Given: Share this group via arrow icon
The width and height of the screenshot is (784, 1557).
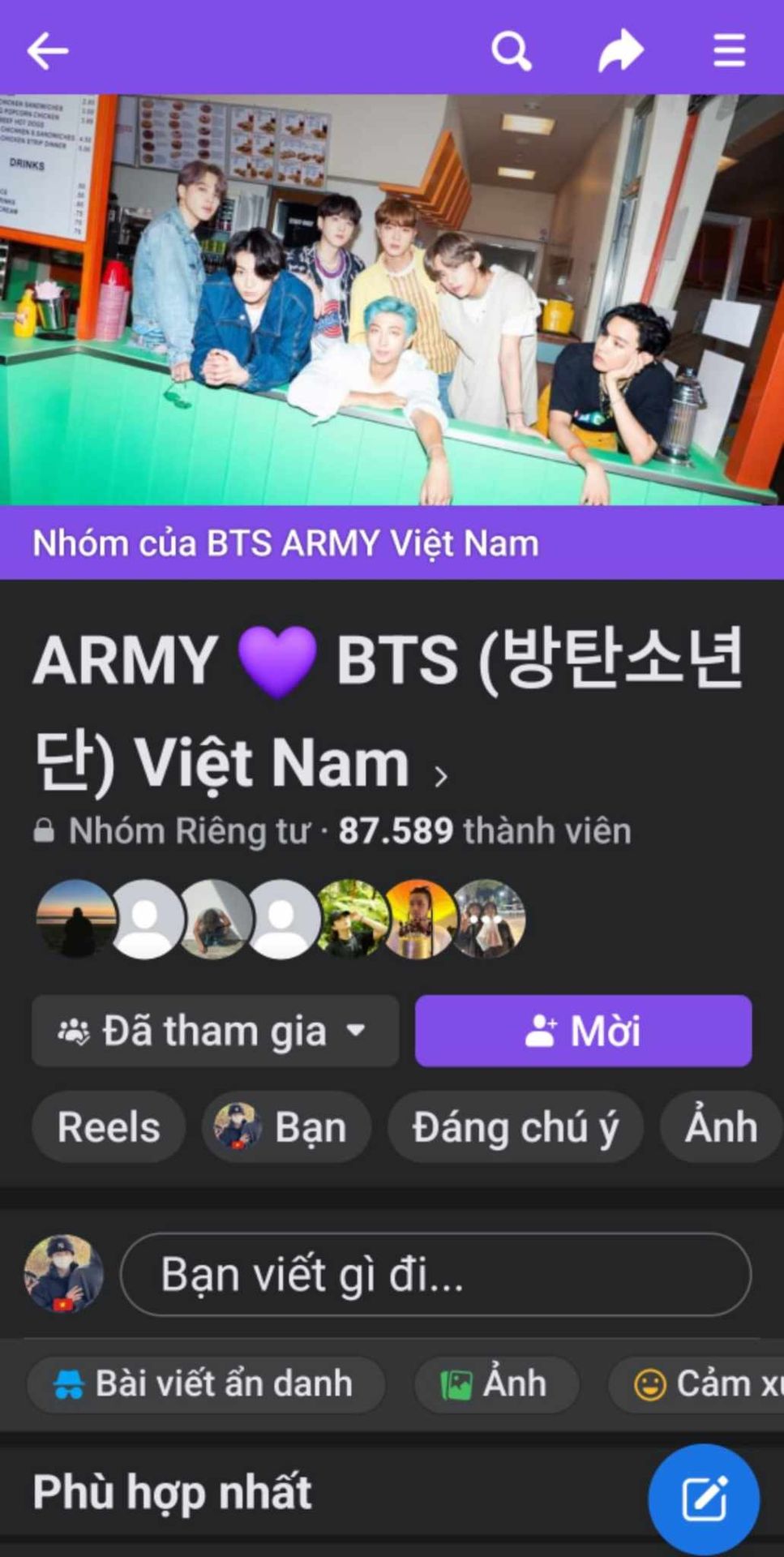Looking at the screenshot, I should pyautogui.click(x=620, y=51).
